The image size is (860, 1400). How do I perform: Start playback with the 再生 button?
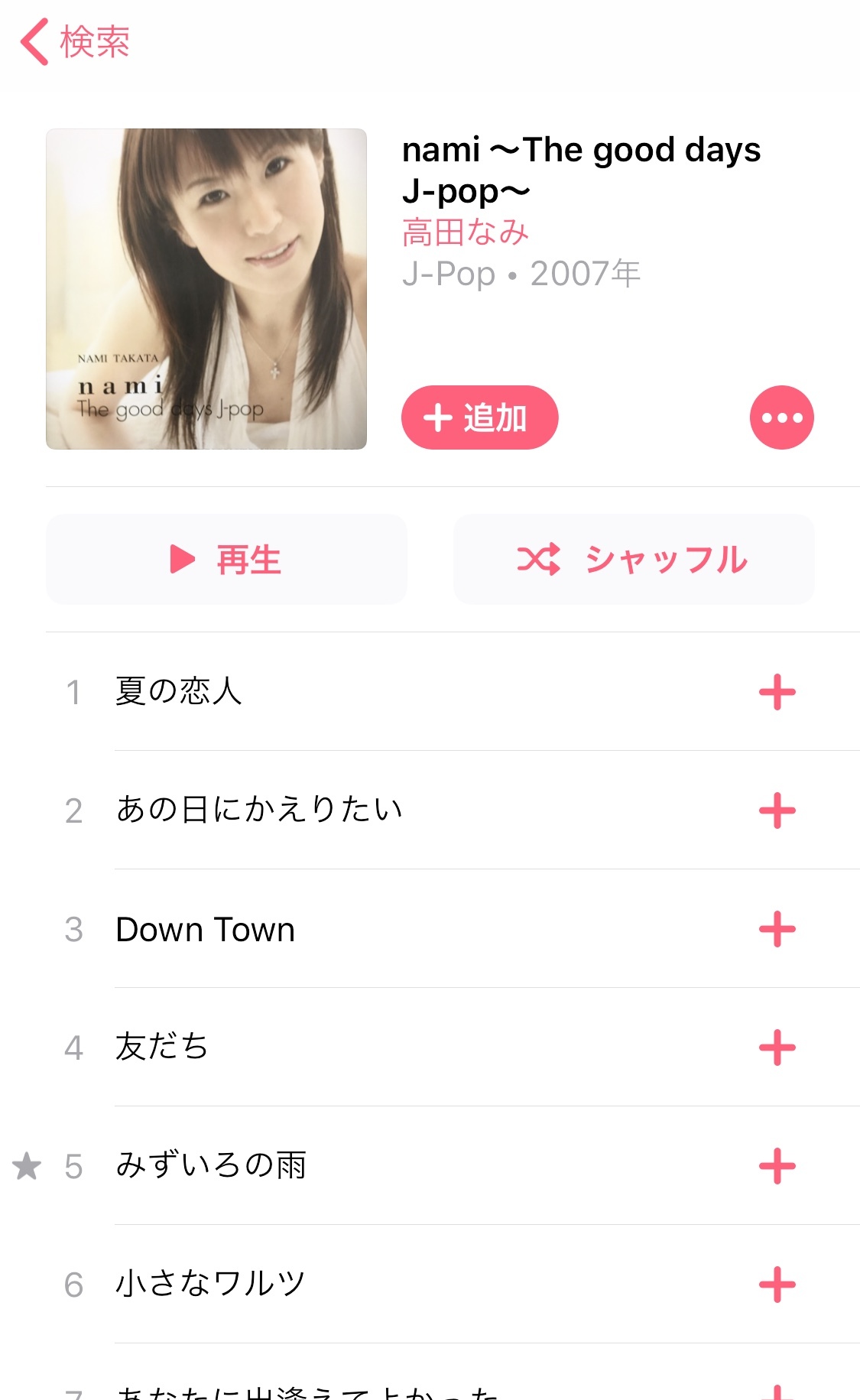coord(226,559)
